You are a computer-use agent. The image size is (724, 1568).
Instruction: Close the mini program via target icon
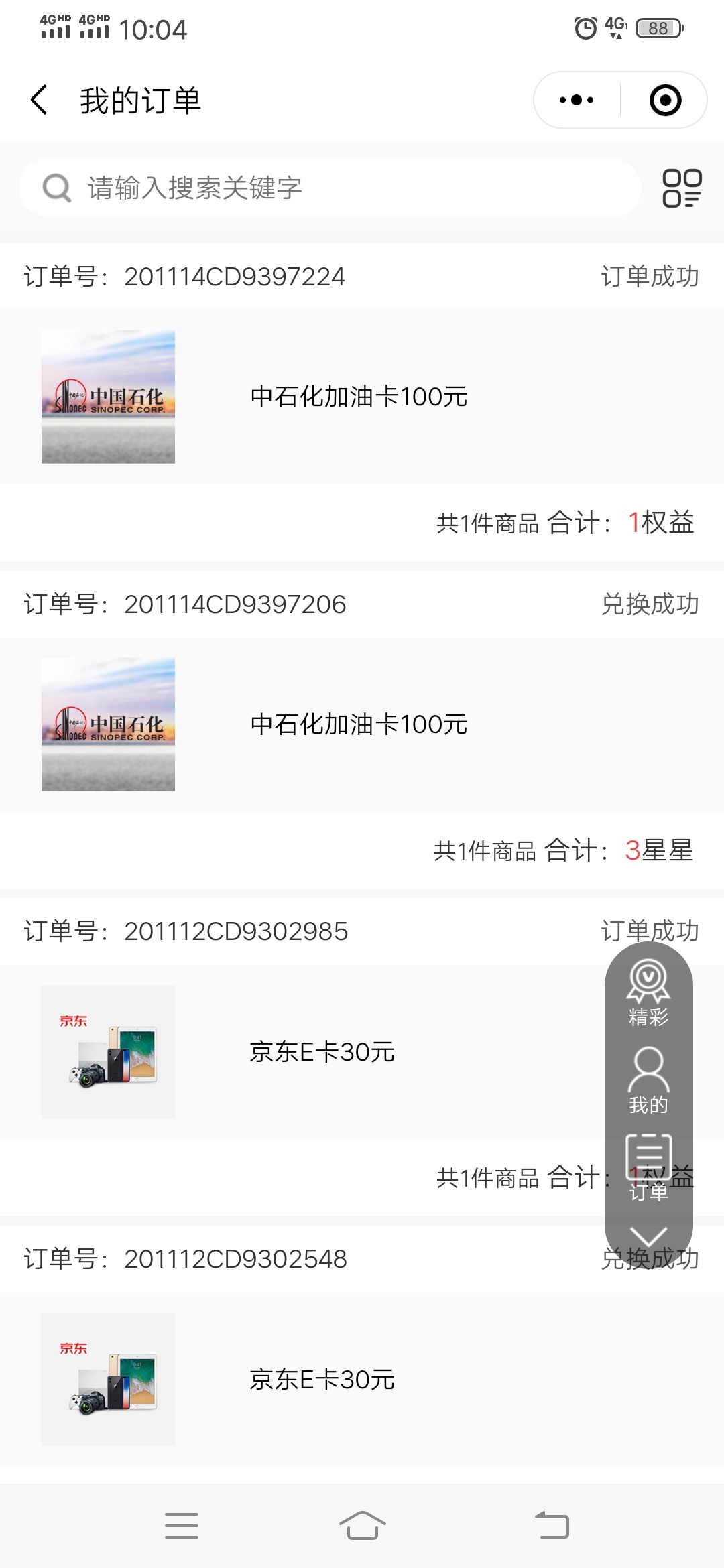pos(665,101)
